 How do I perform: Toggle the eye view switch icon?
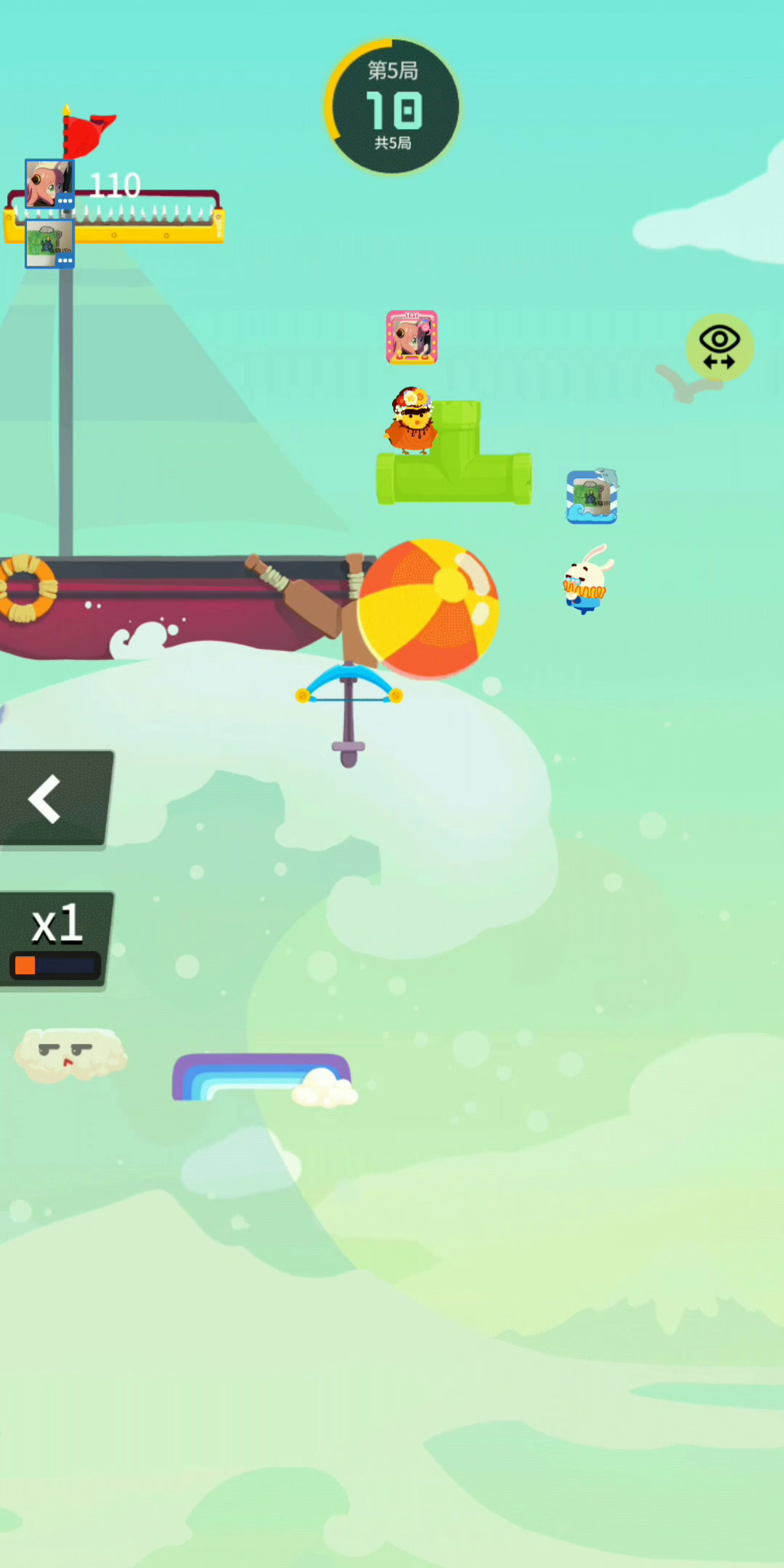(719, 348)
